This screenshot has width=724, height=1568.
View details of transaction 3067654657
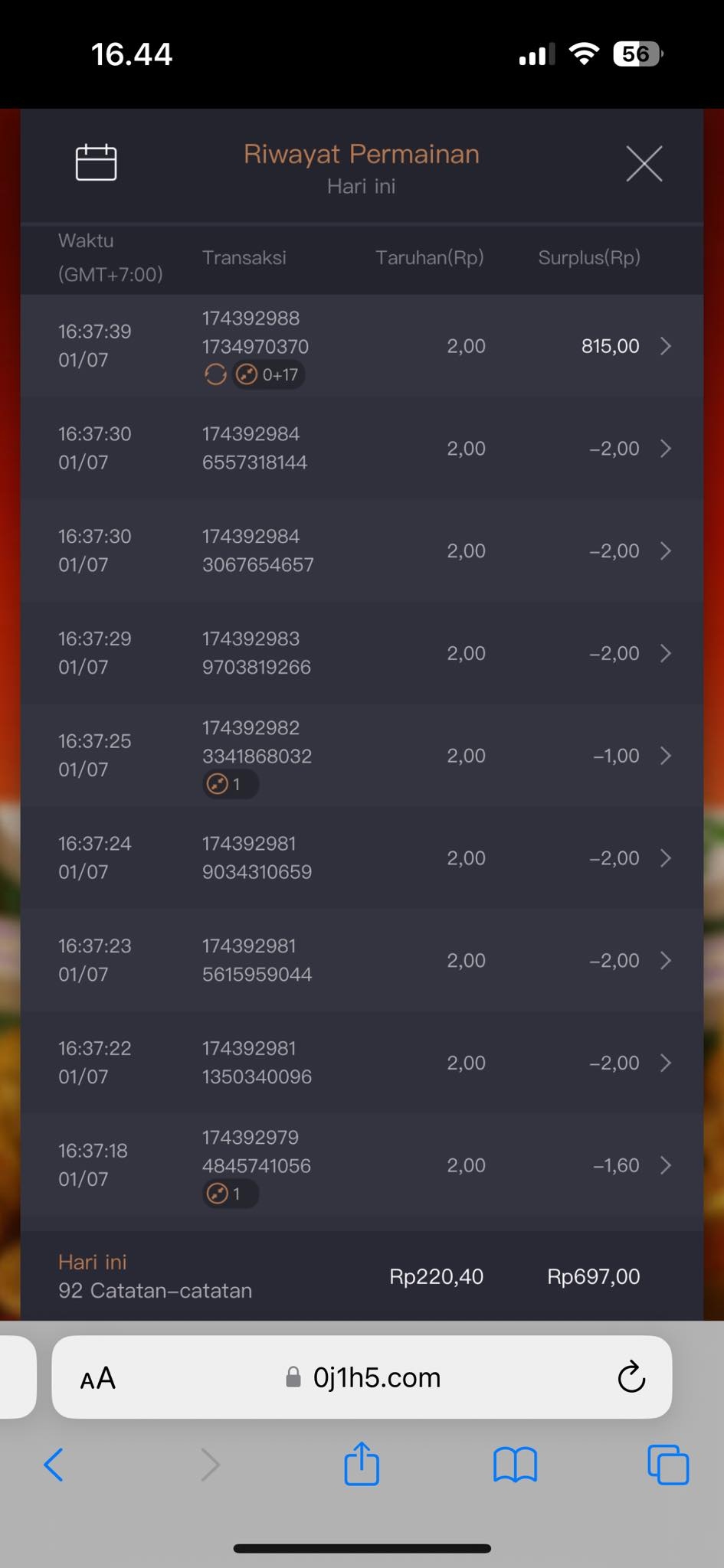665,551
